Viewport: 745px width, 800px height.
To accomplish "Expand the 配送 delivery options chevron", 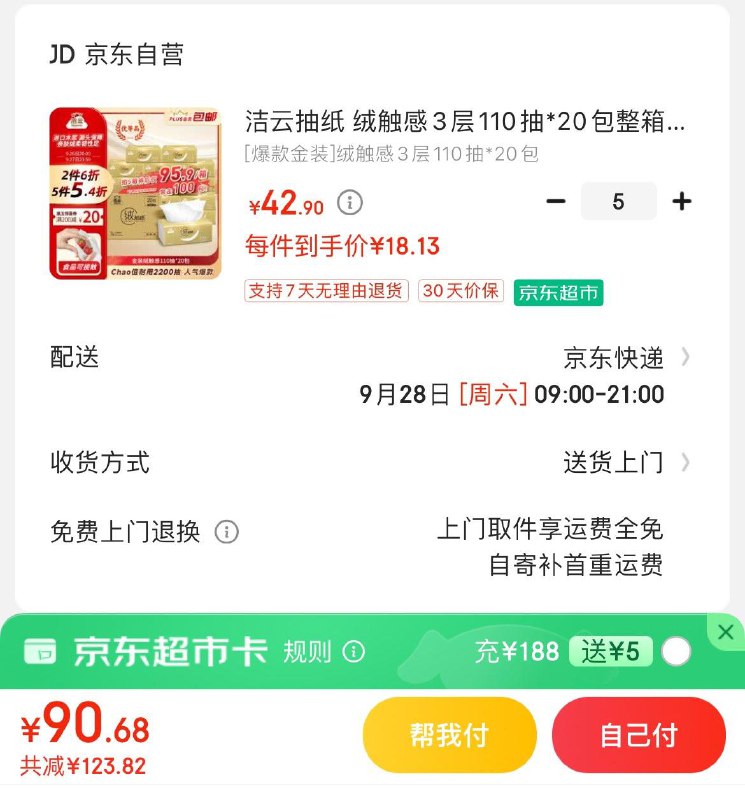I will pos(684,355).
